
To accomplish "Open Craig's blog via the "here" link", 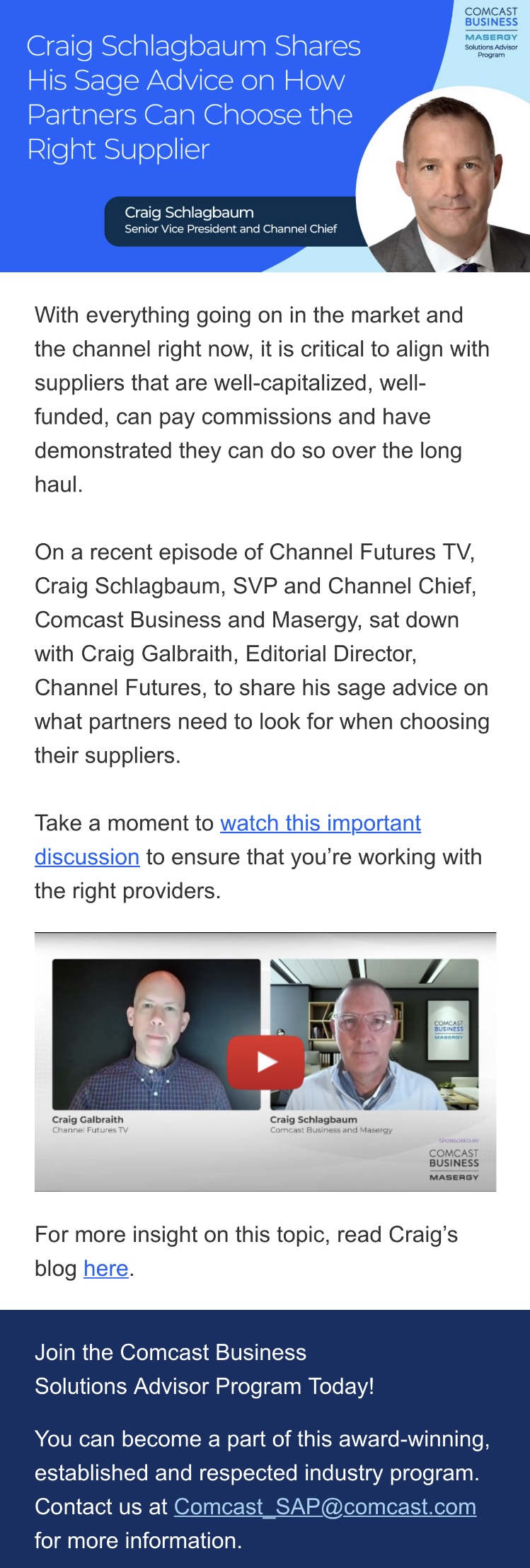I will tap(106, 1268).
